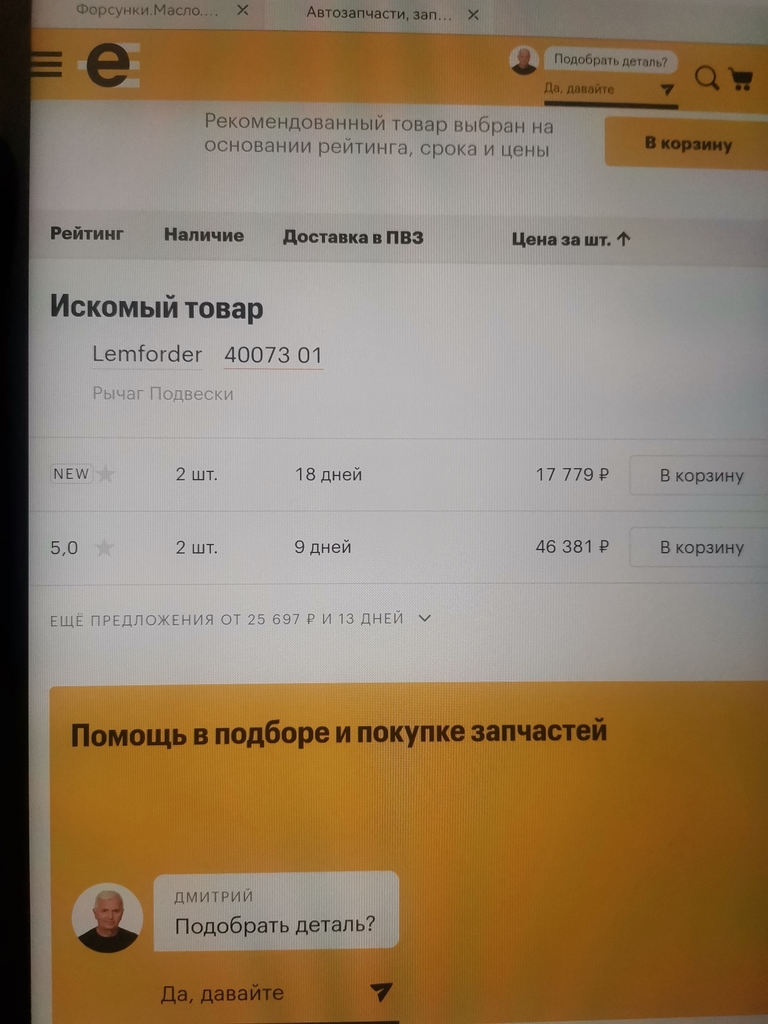This screenshot has width=768, height=1024.
Task: Open the hamburger menu
Action: (46, 64)
